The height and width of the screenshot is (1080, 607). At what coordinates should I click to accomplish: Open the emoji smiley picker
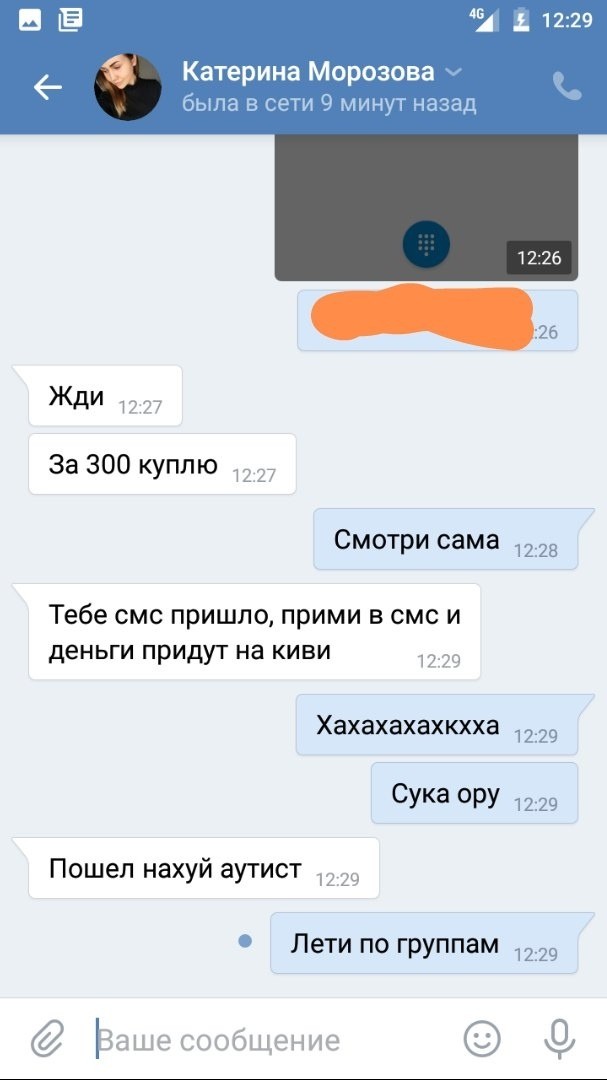483,1038
